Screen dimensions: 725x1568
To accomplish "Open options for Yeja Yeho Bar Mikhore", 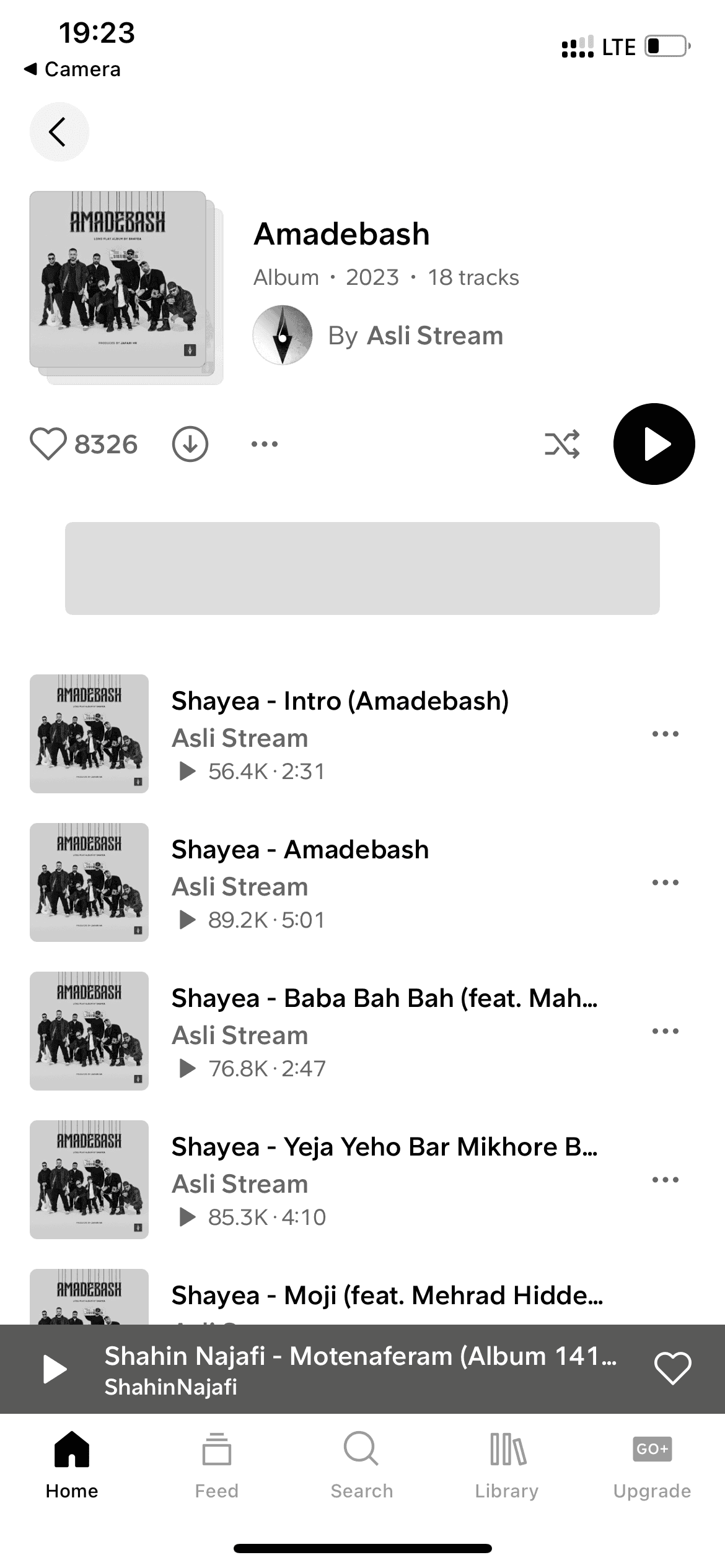I will (x=665, y=1180).
